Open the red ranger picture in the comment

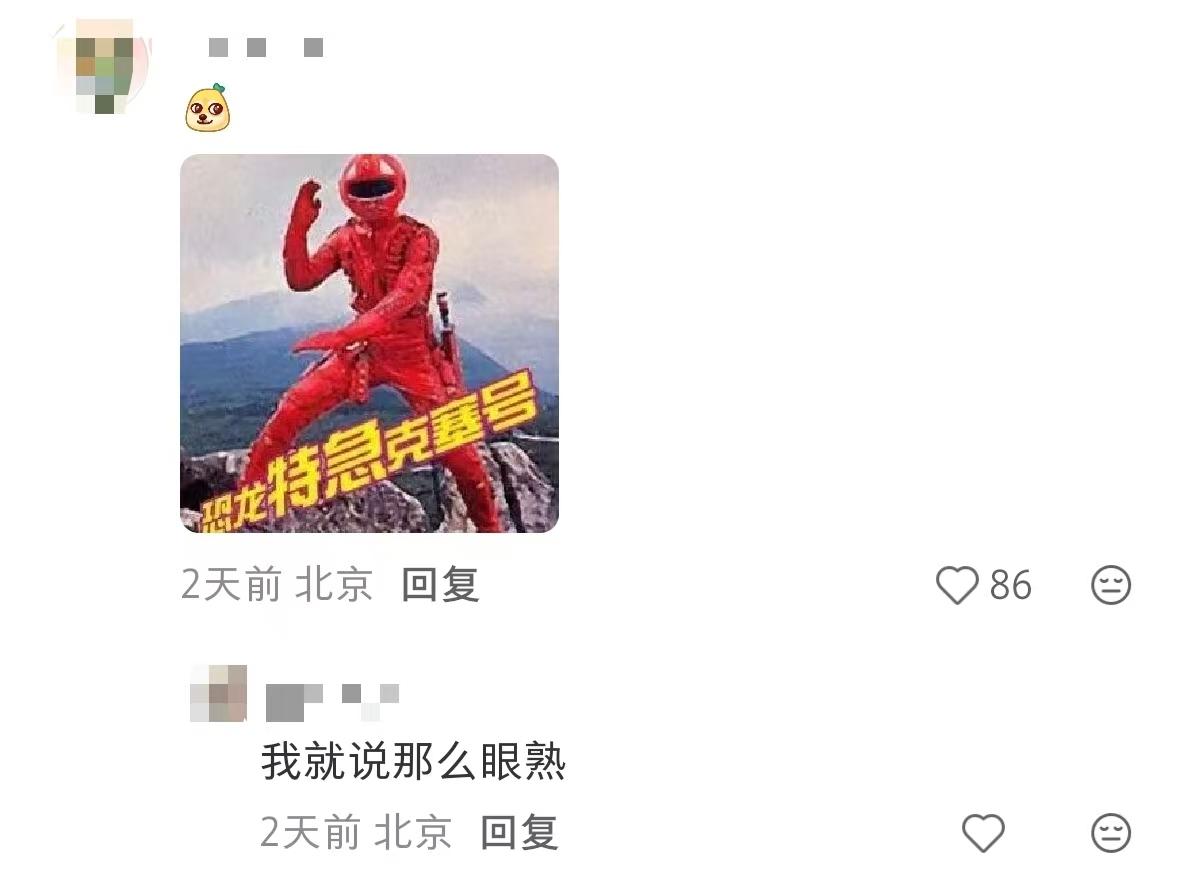[369, 343]
